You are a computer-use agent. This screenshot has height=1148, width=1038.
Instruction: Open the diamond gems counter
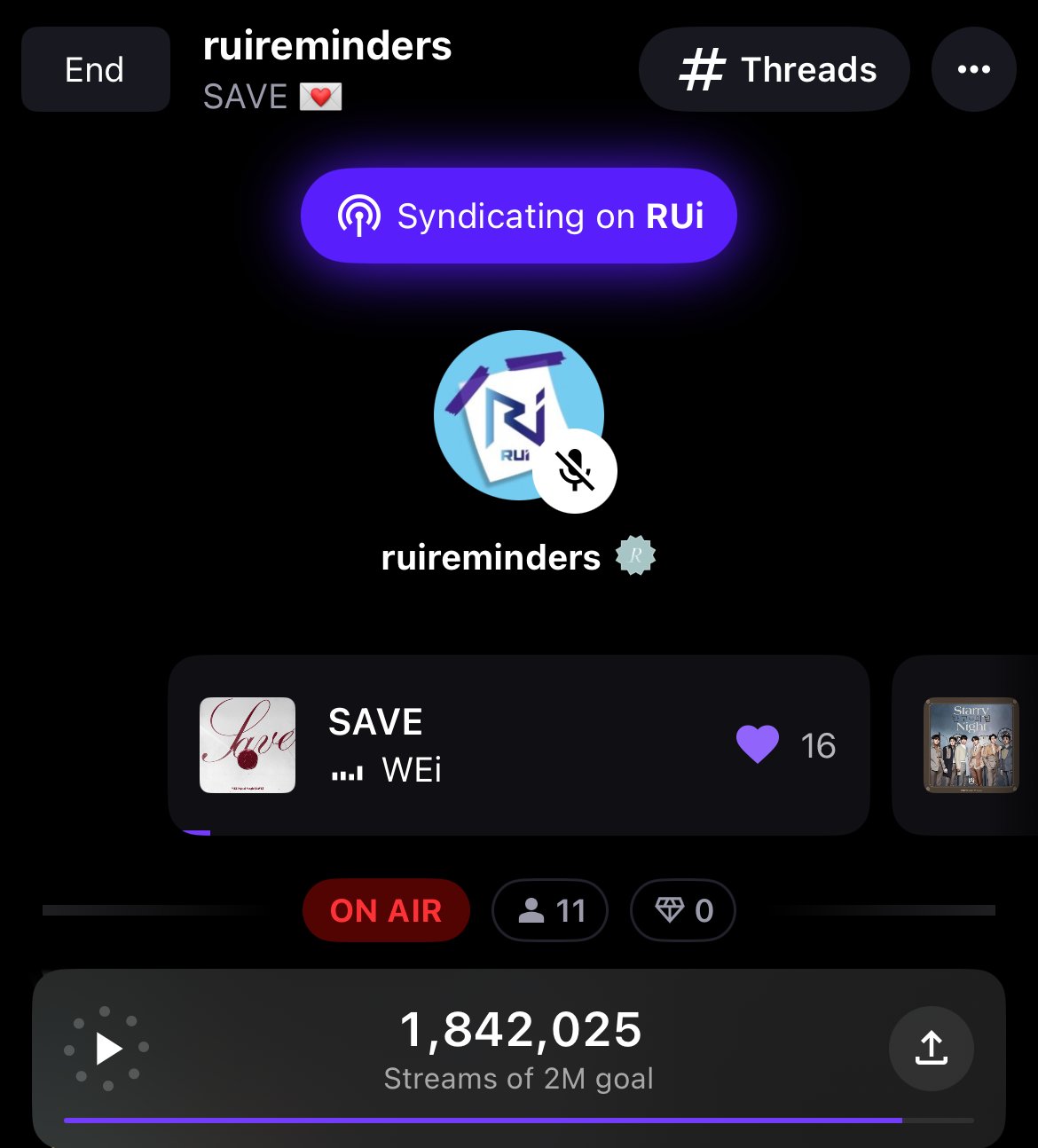[x=682, y=910]
